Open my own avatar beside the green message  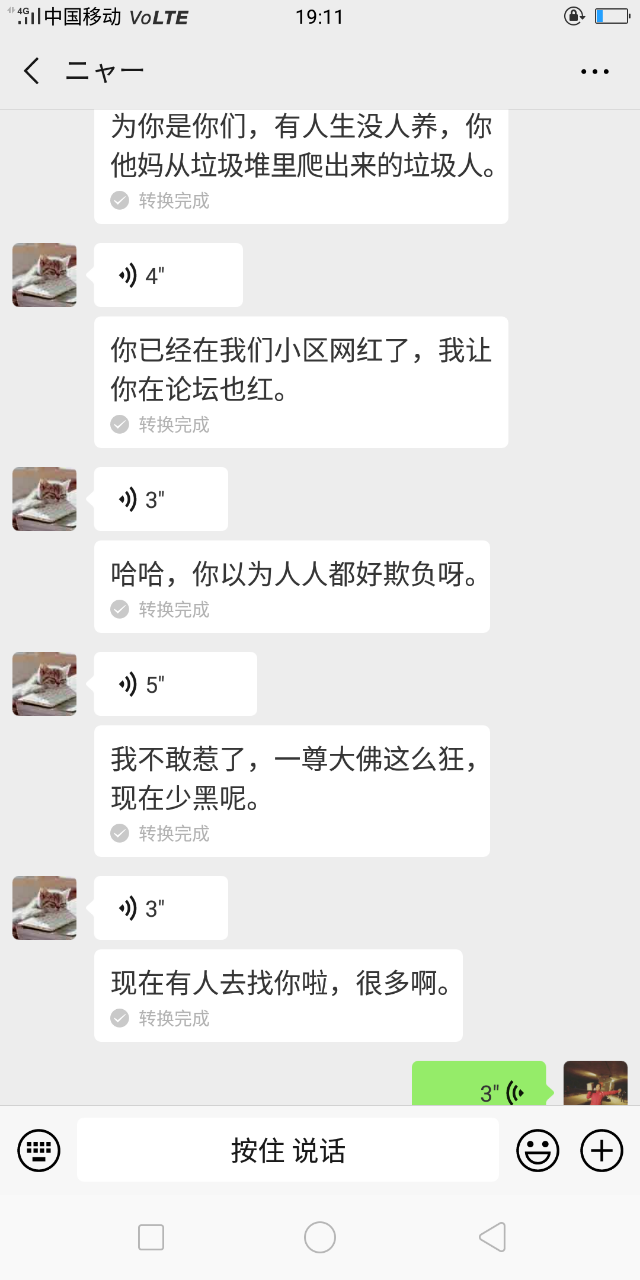[595, 1084]
